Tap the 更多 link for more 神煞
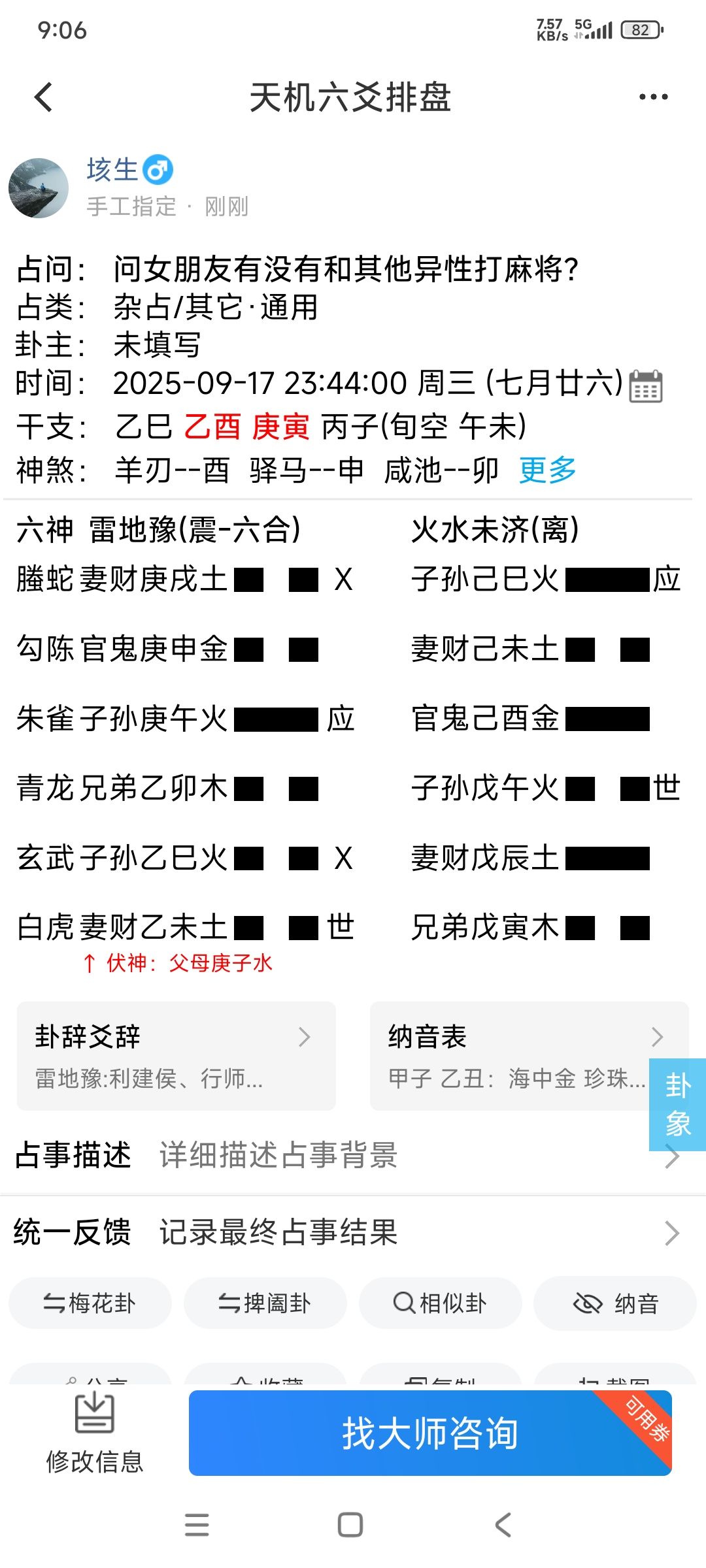706x1568 pixels. (x=547, y=470)
